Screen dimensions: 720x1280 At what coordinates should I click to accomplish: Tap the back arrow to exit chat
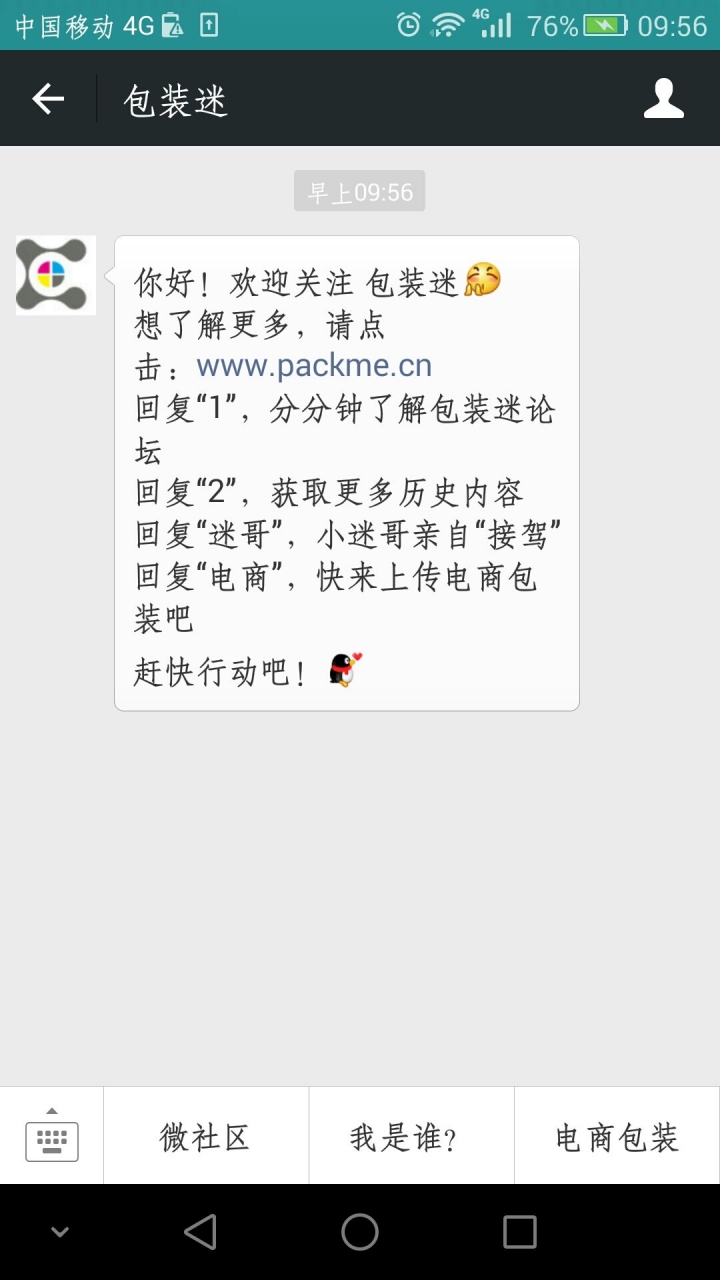tap(48, 98)
